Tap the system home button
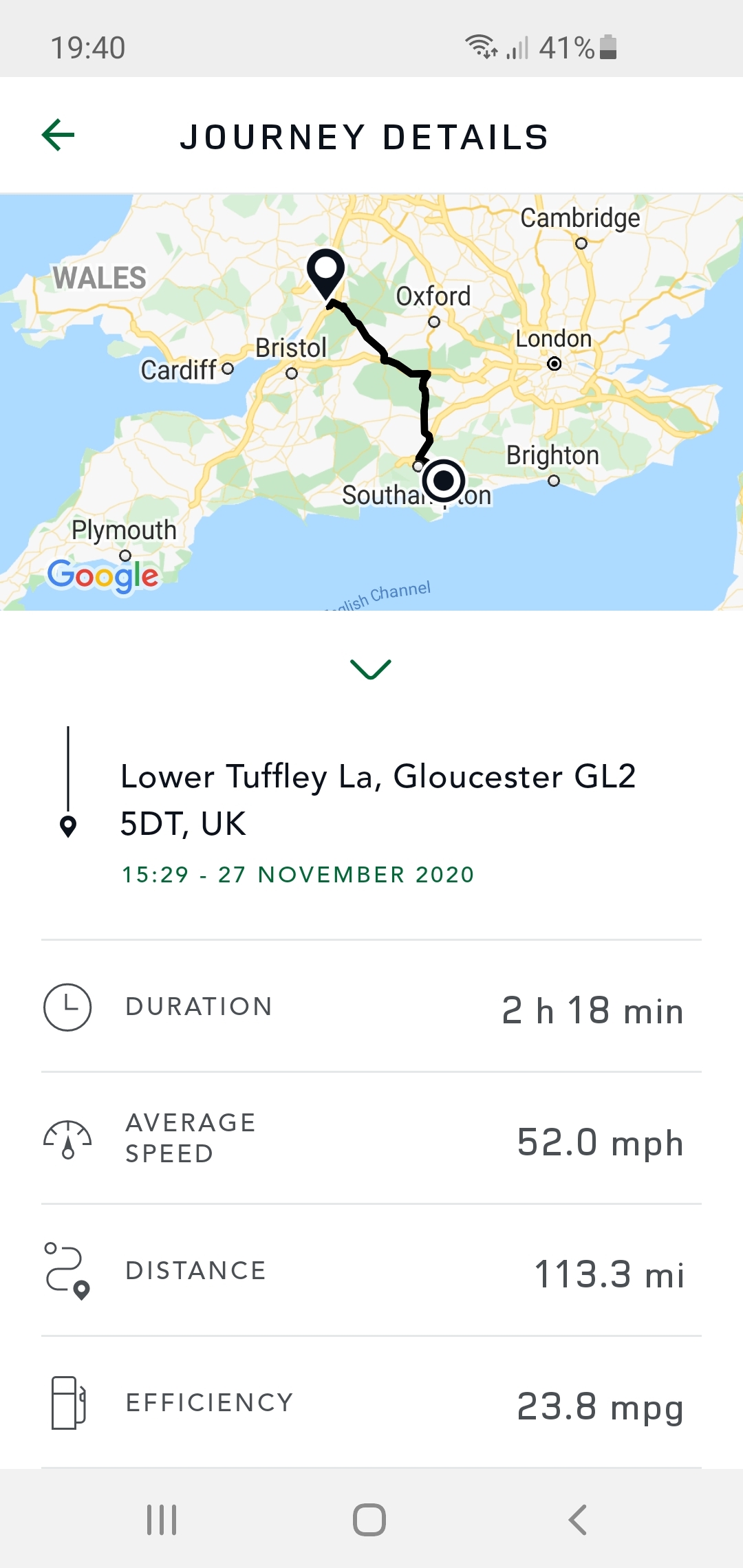Viewport: 743px width, 1568px height. (369, 1520)
